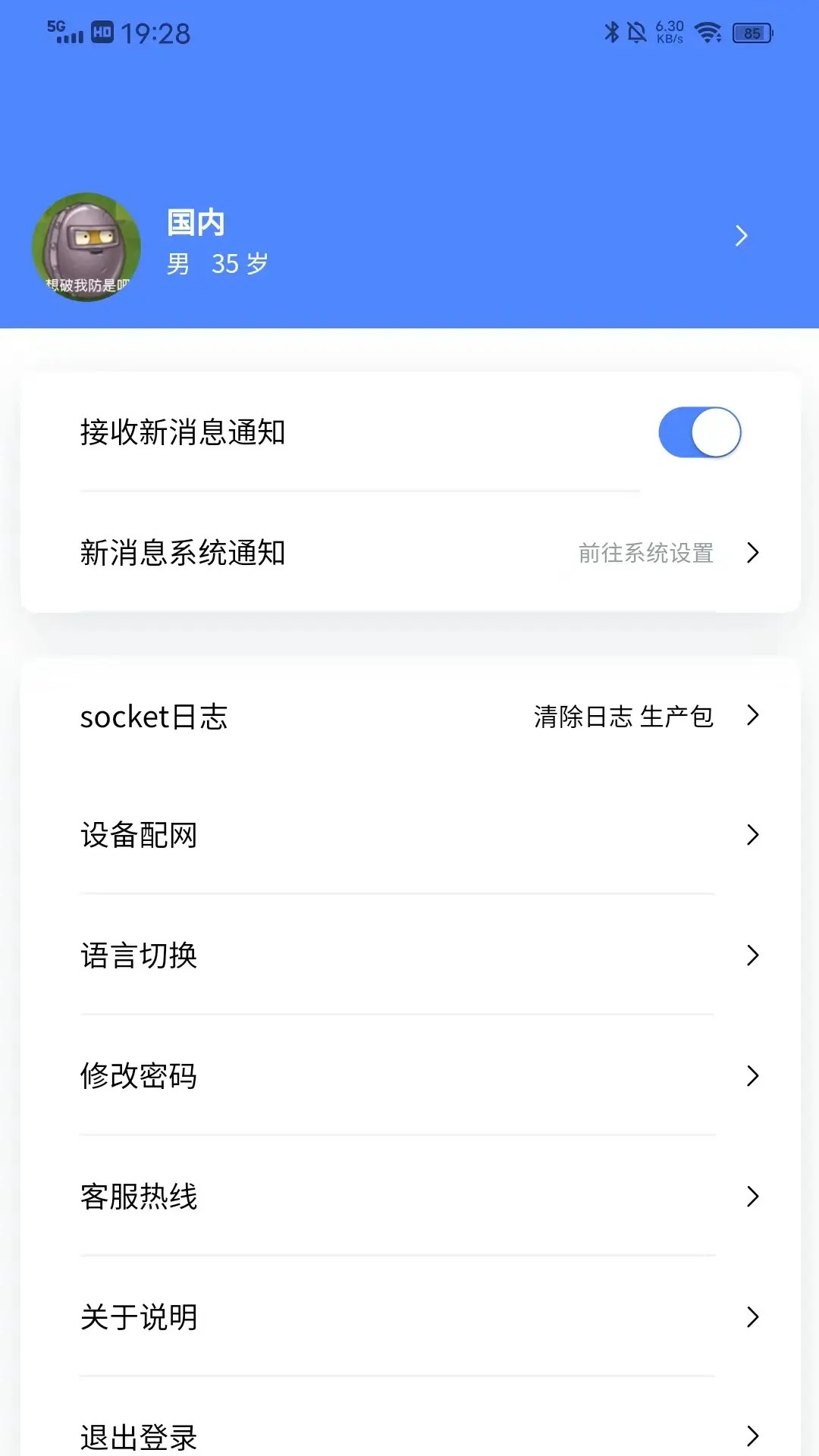
Task: Tap 前往系统设置 link
Action: [645, 554]
